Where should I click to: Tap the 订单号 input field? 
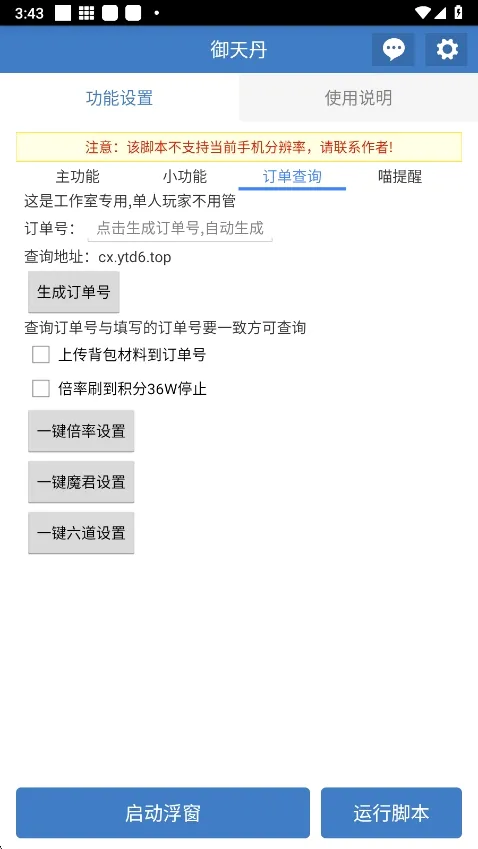tap(180, 228)
